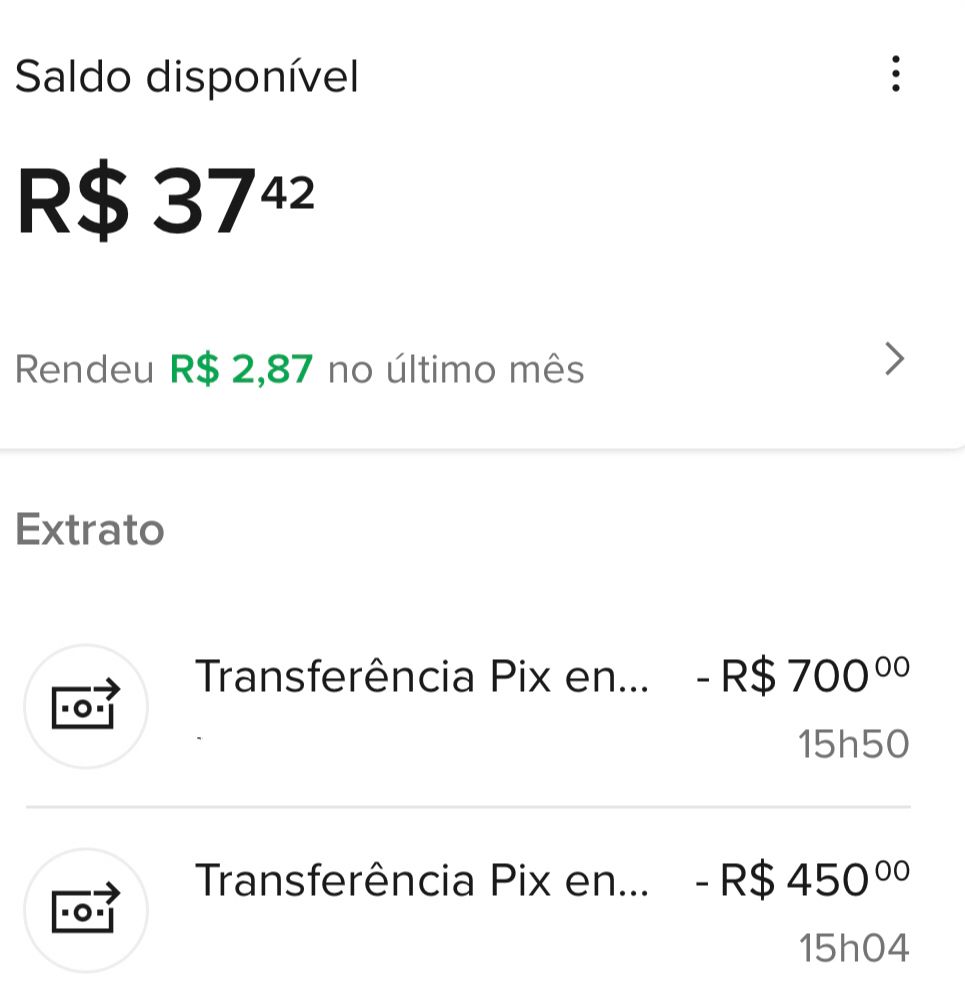This screenshot has width=965, height=983.
Task: Open the three-dot overflow menu
Action: 895,75
